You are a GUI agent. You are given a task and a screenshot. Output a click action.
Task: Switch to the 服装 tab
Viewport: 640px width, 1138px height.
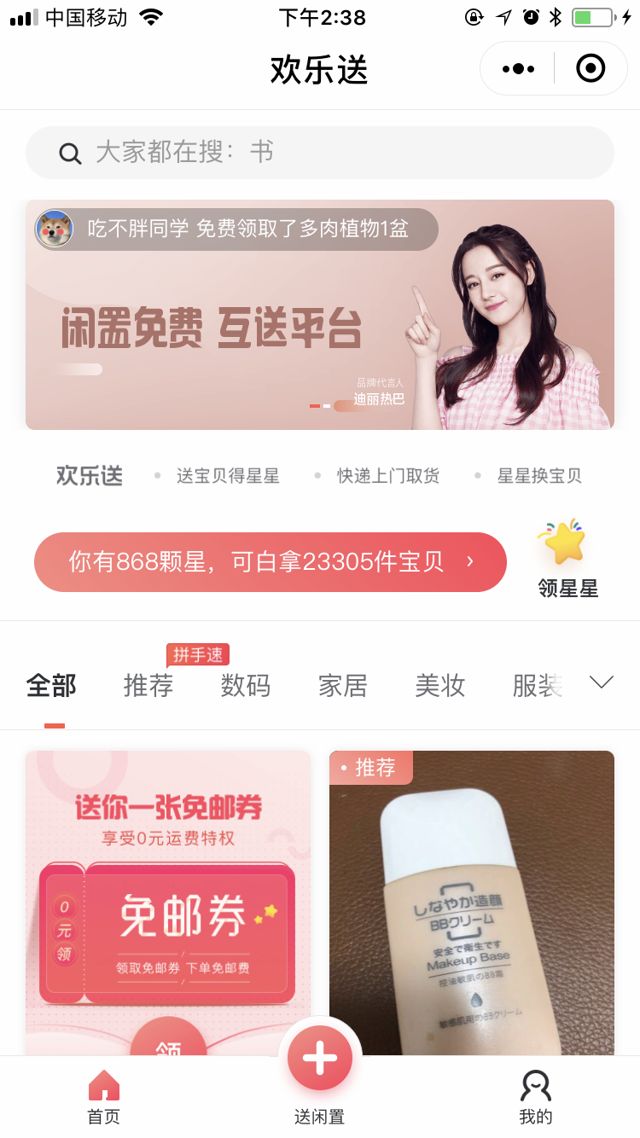click(x=536, y=686)
